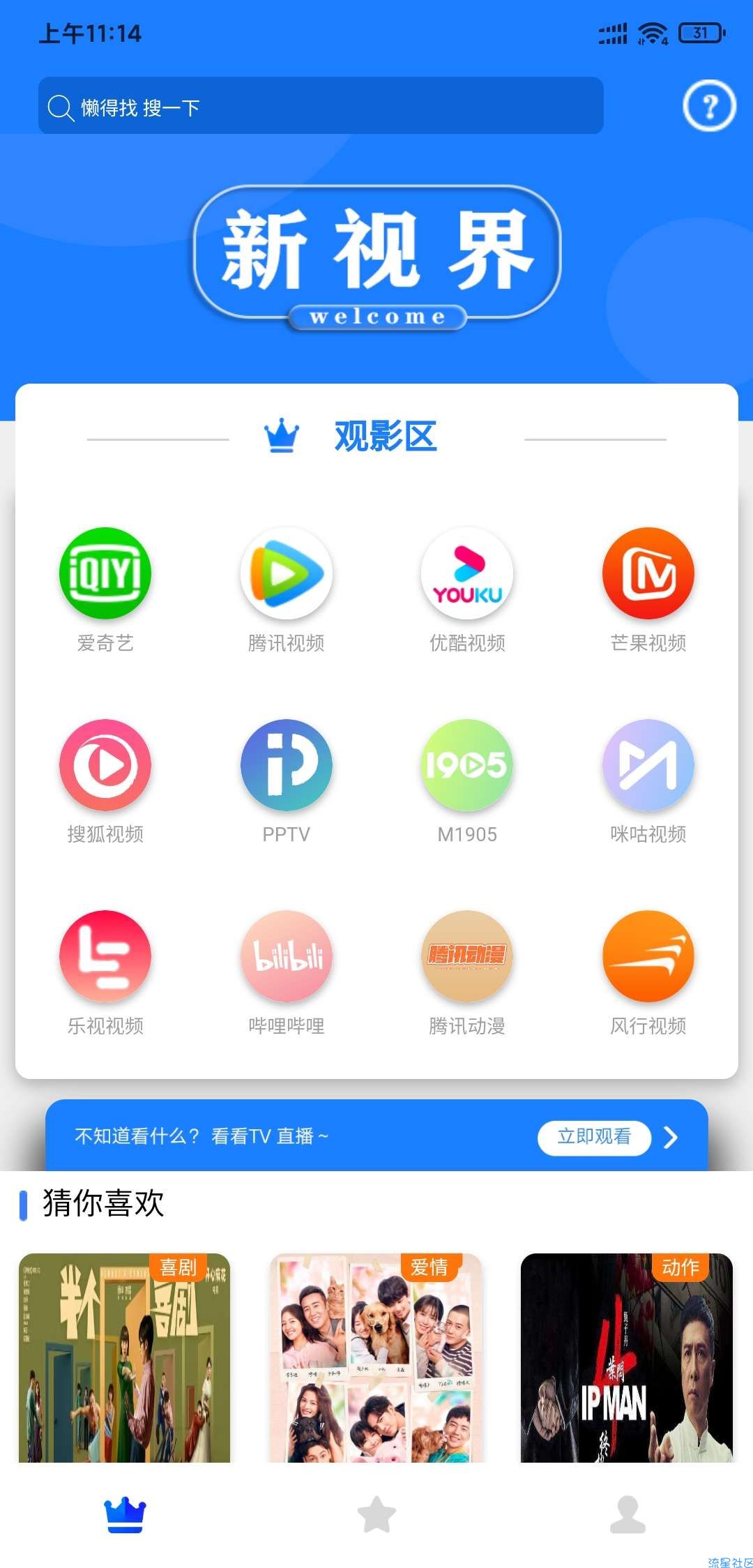Open PPTV from the viewing zone
Screen dimensions: 753x1568
click(287, 765)
